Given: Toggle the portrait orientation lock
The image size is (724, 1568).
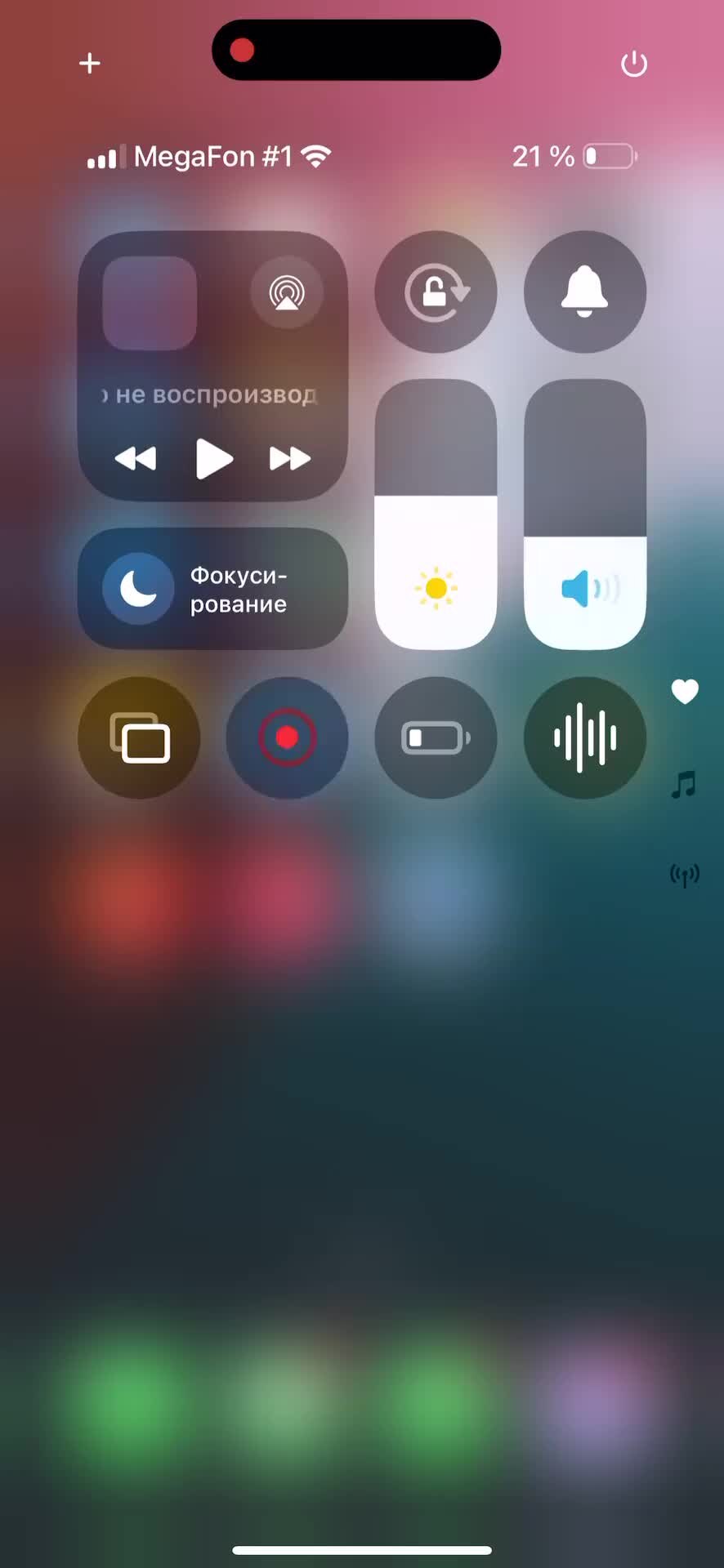Looking at the screenshot, I should click(x=436, y=292).
